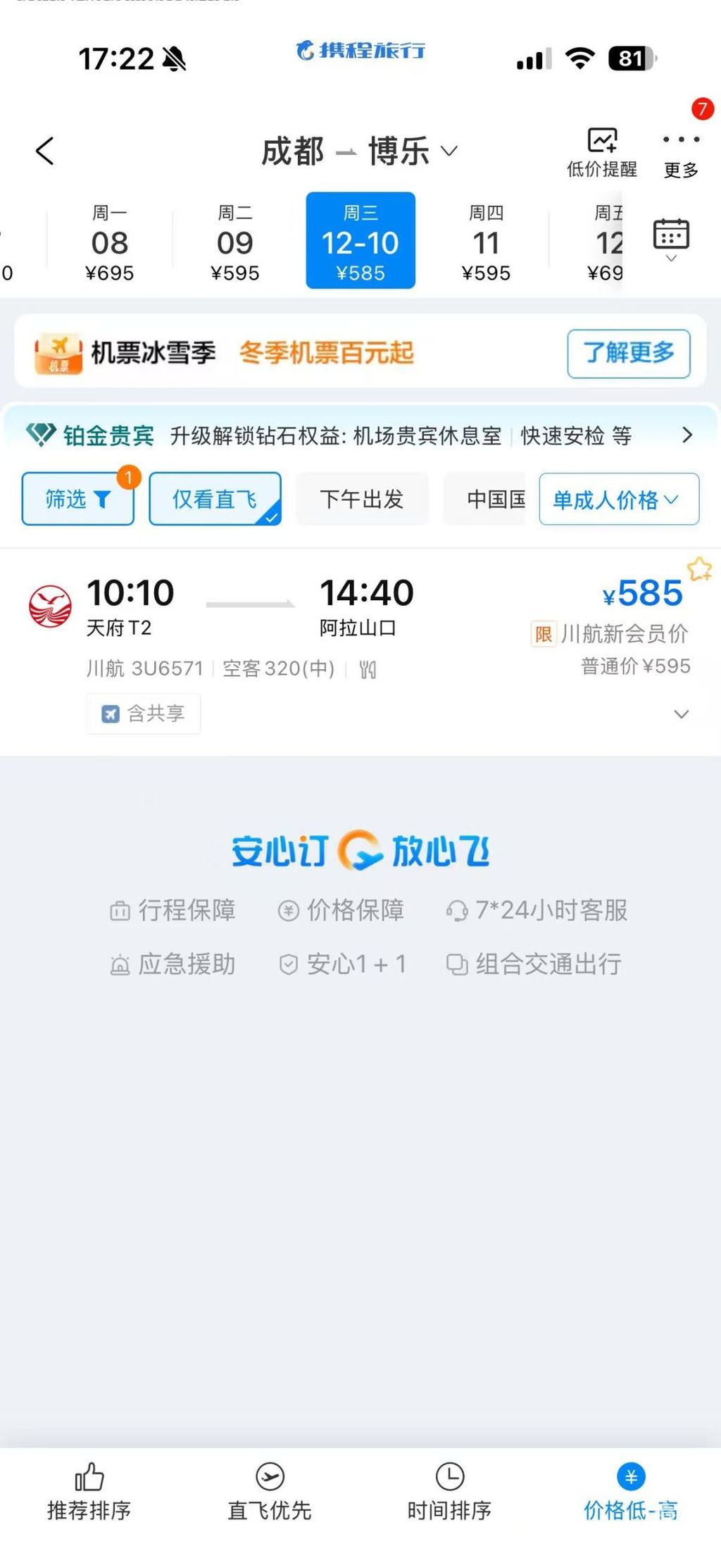
Task: Tap 了解更多 on the 机票冰雪季 banner
Action: (x=628, y=353)
